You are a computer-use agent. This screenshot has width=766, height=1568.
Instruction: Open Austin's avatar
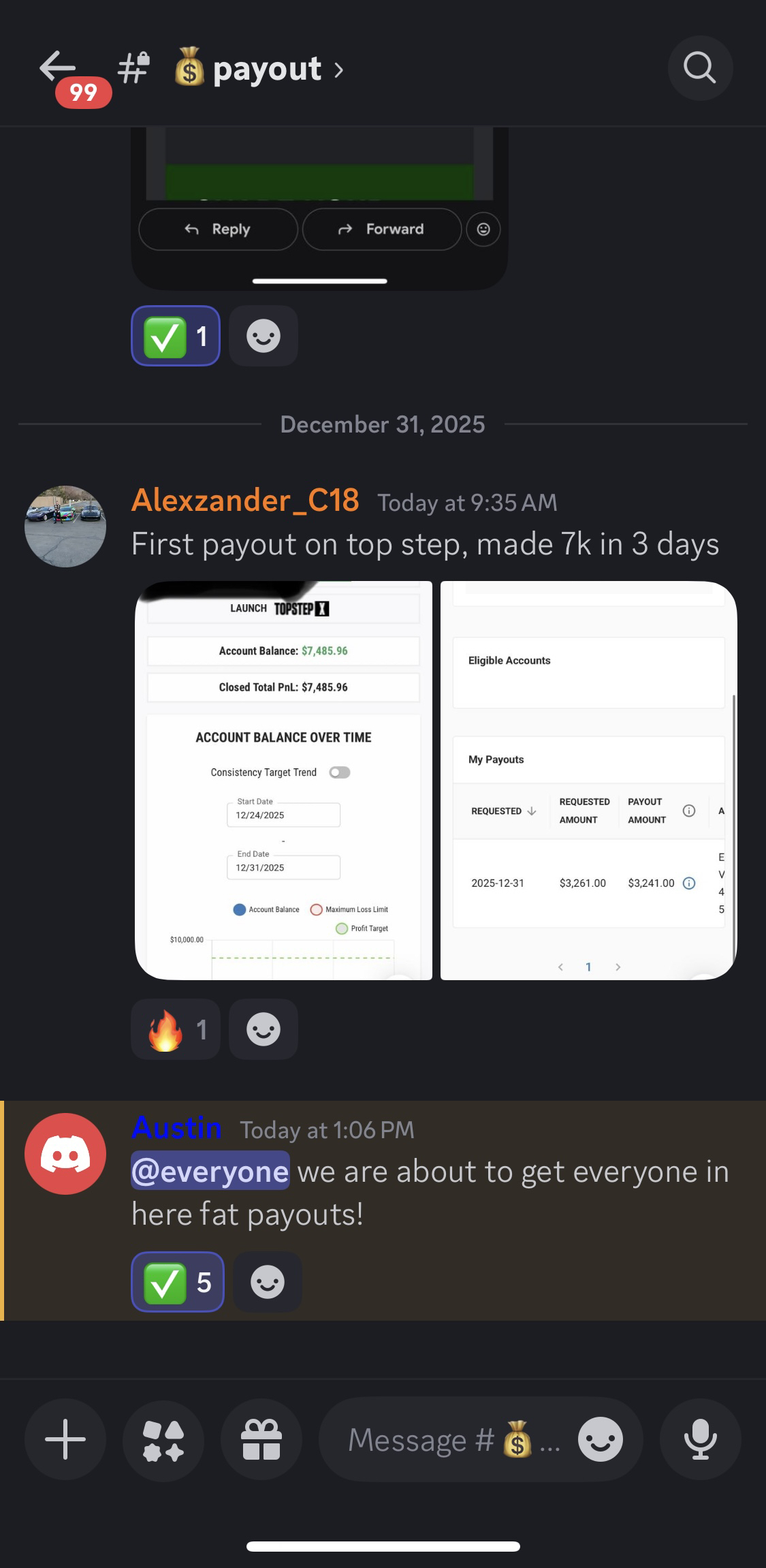point(65,1154)
